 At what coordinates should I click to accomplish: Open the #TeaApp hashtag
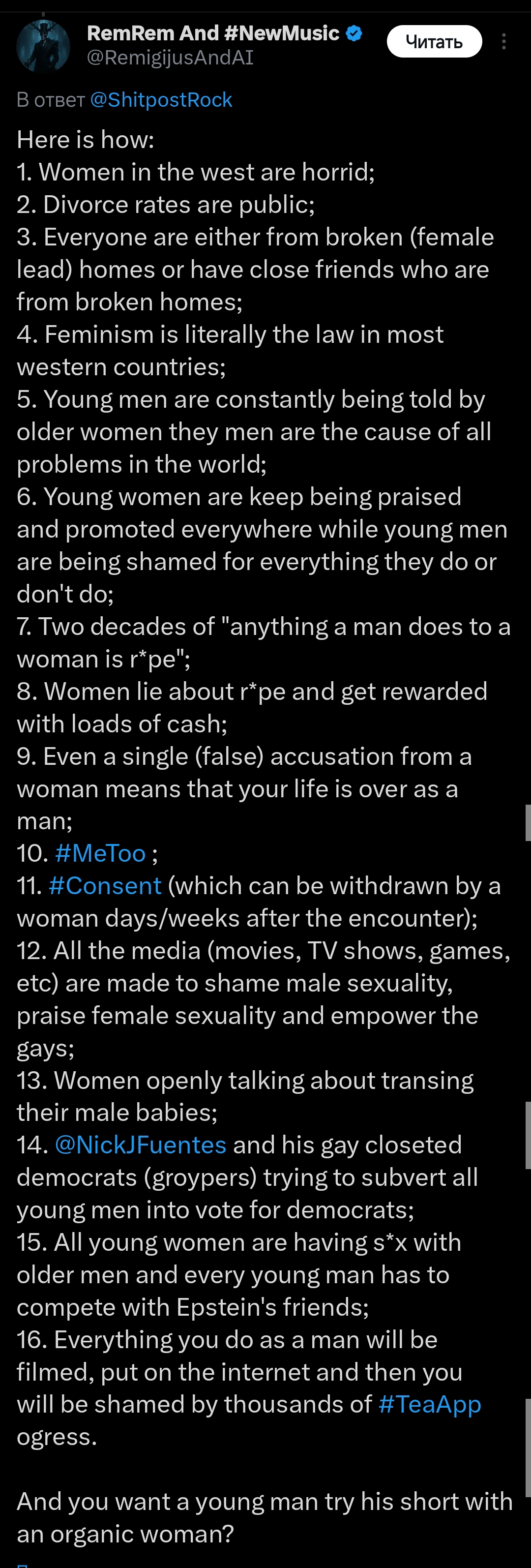tap(429, 1404)
